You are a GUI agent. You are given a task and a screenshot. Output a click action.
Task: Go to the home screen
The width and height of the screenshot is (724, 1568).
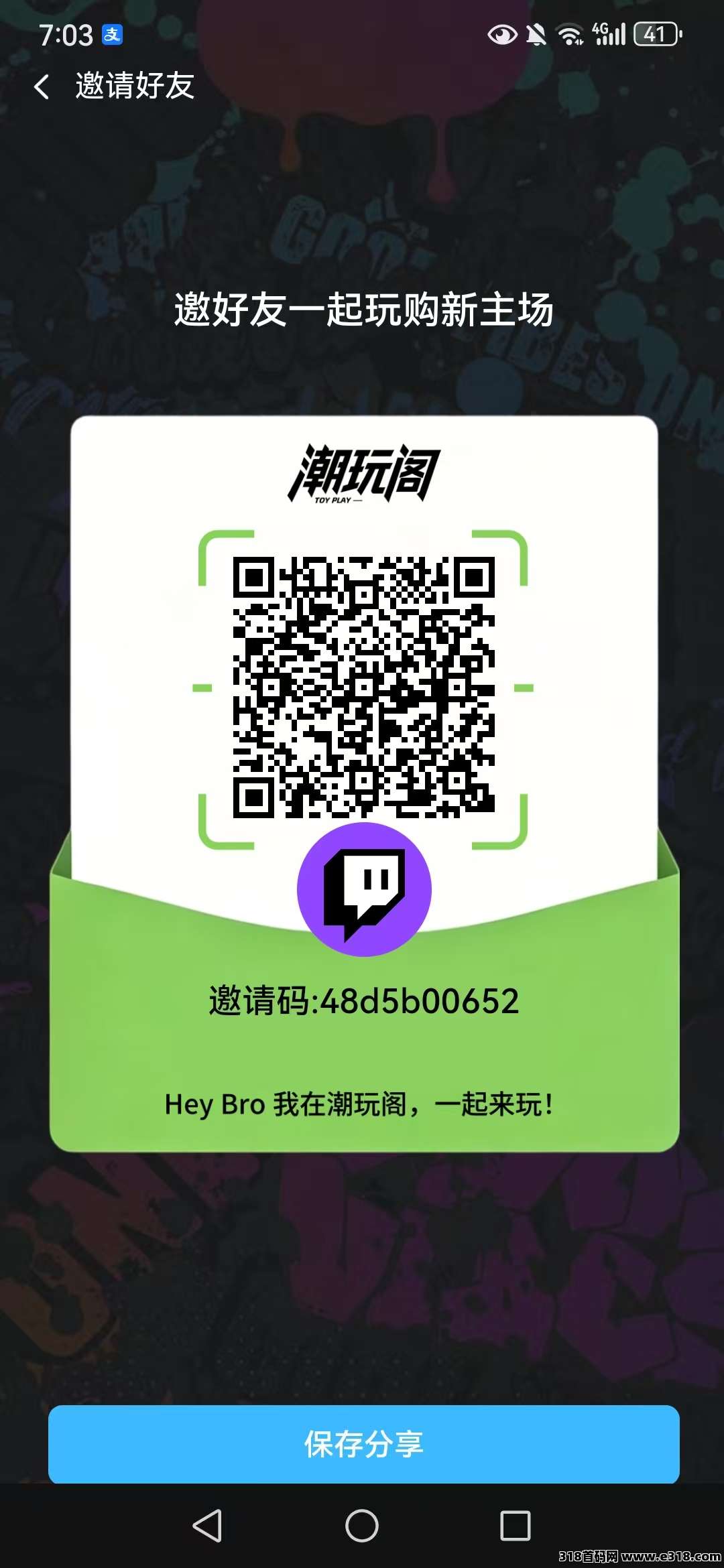362,1526
